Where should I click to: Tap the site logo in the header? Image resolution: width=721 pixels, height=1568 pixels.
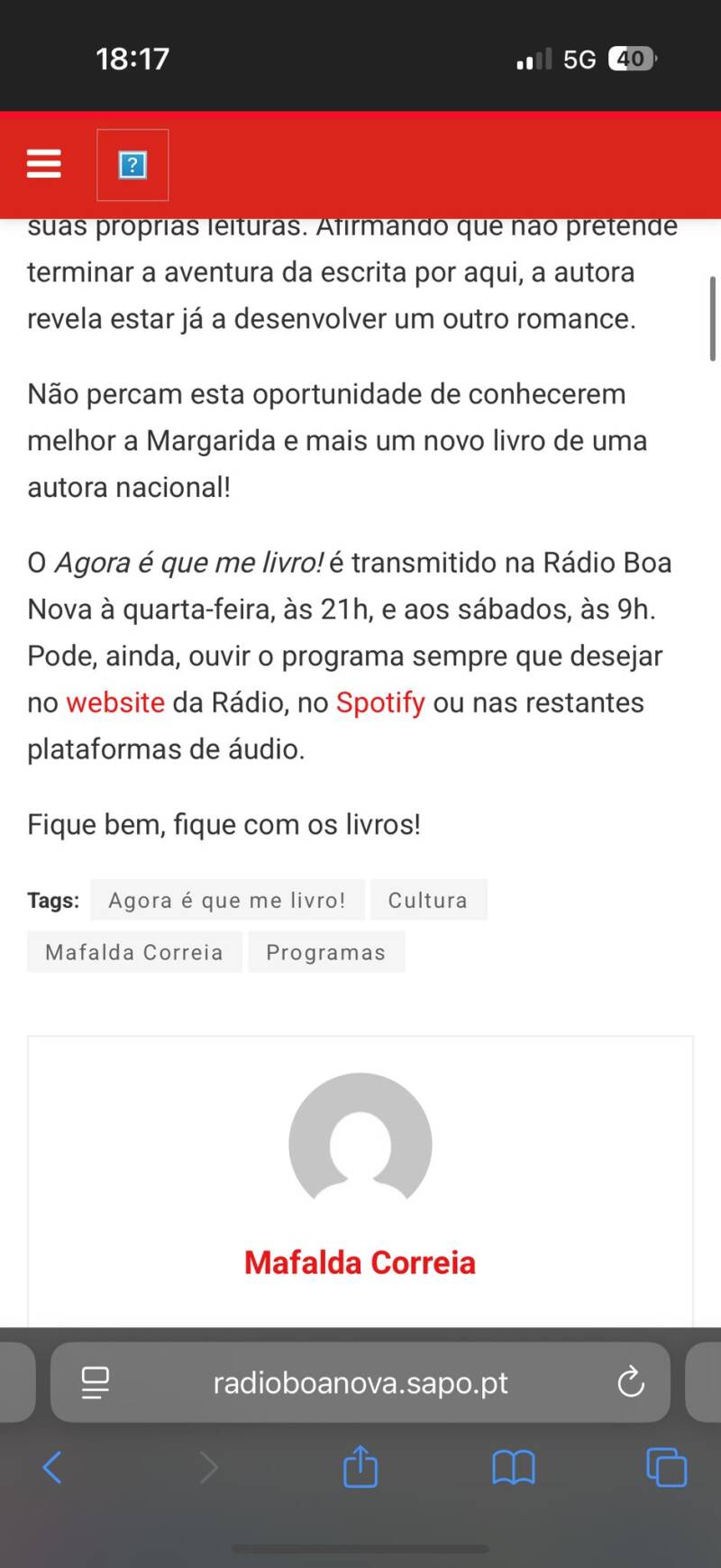[132, 165]
